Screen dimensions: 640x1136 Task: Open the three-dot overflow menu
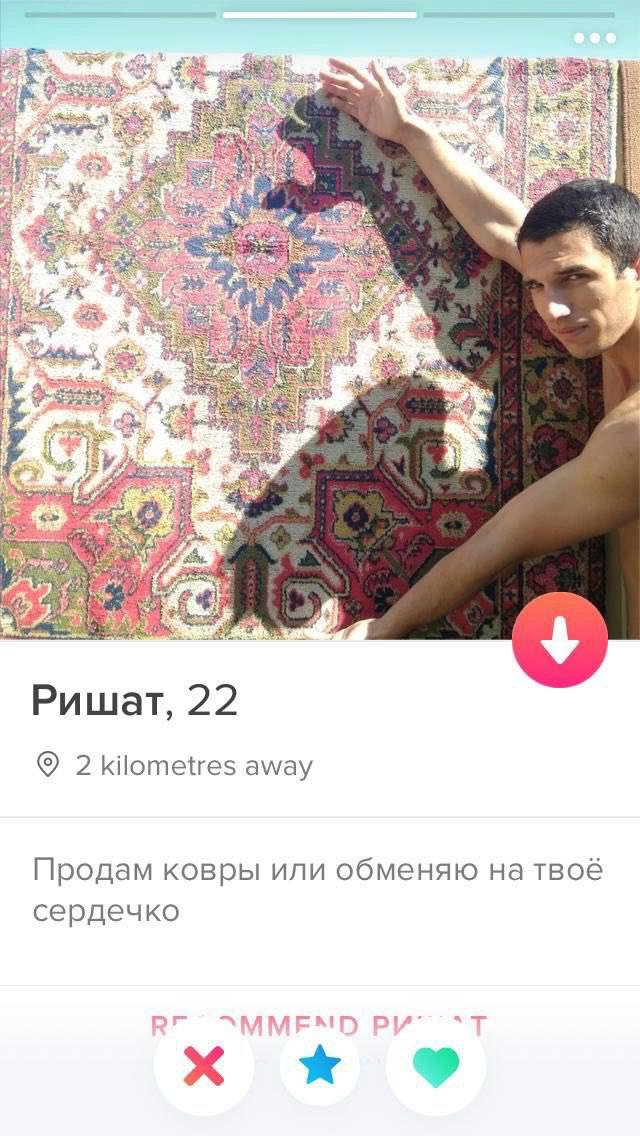(594, 38)
